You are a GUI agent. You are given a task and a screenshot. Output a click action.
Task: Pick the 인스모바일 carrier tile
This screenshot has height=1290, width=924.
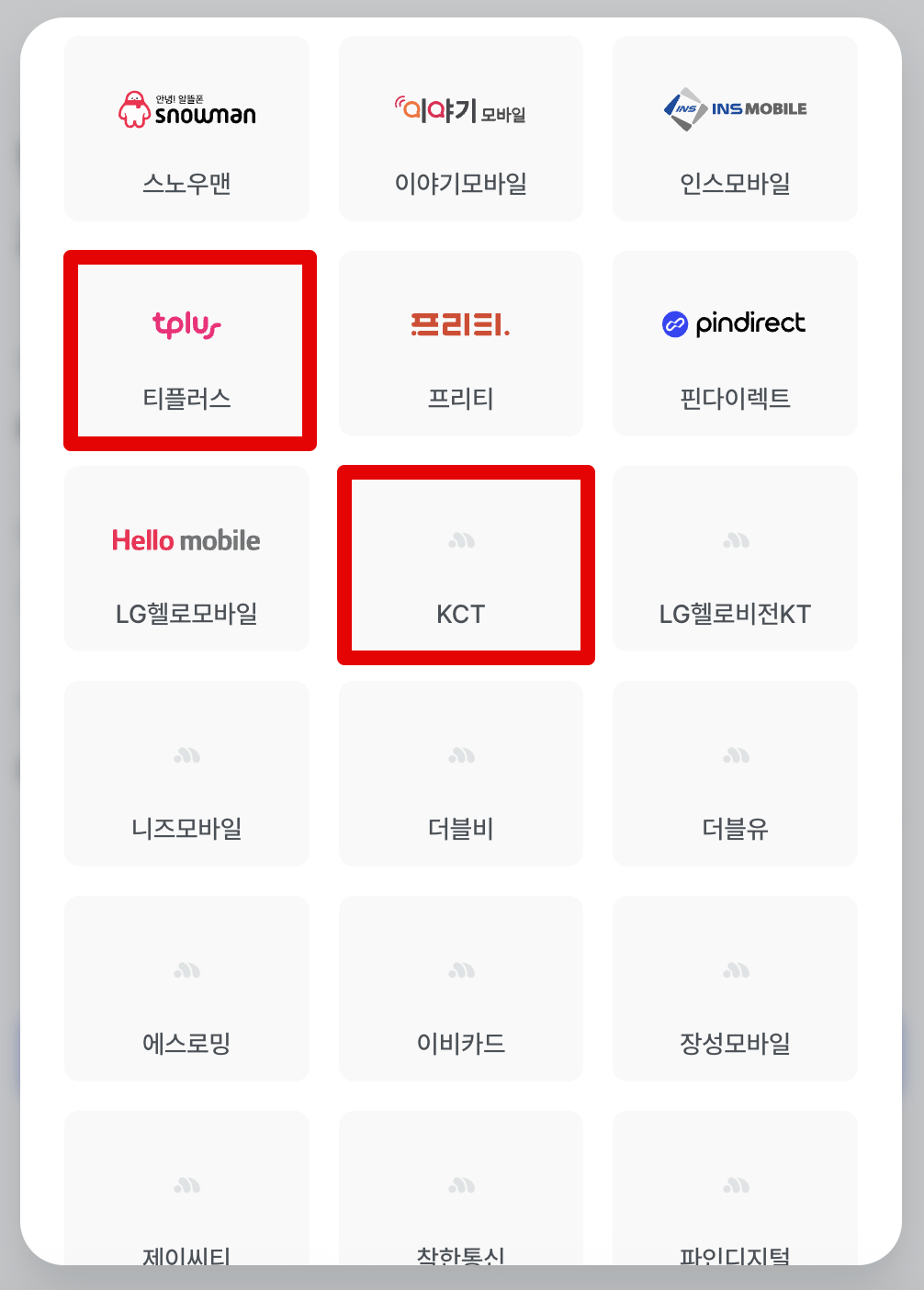coord(735,129)
